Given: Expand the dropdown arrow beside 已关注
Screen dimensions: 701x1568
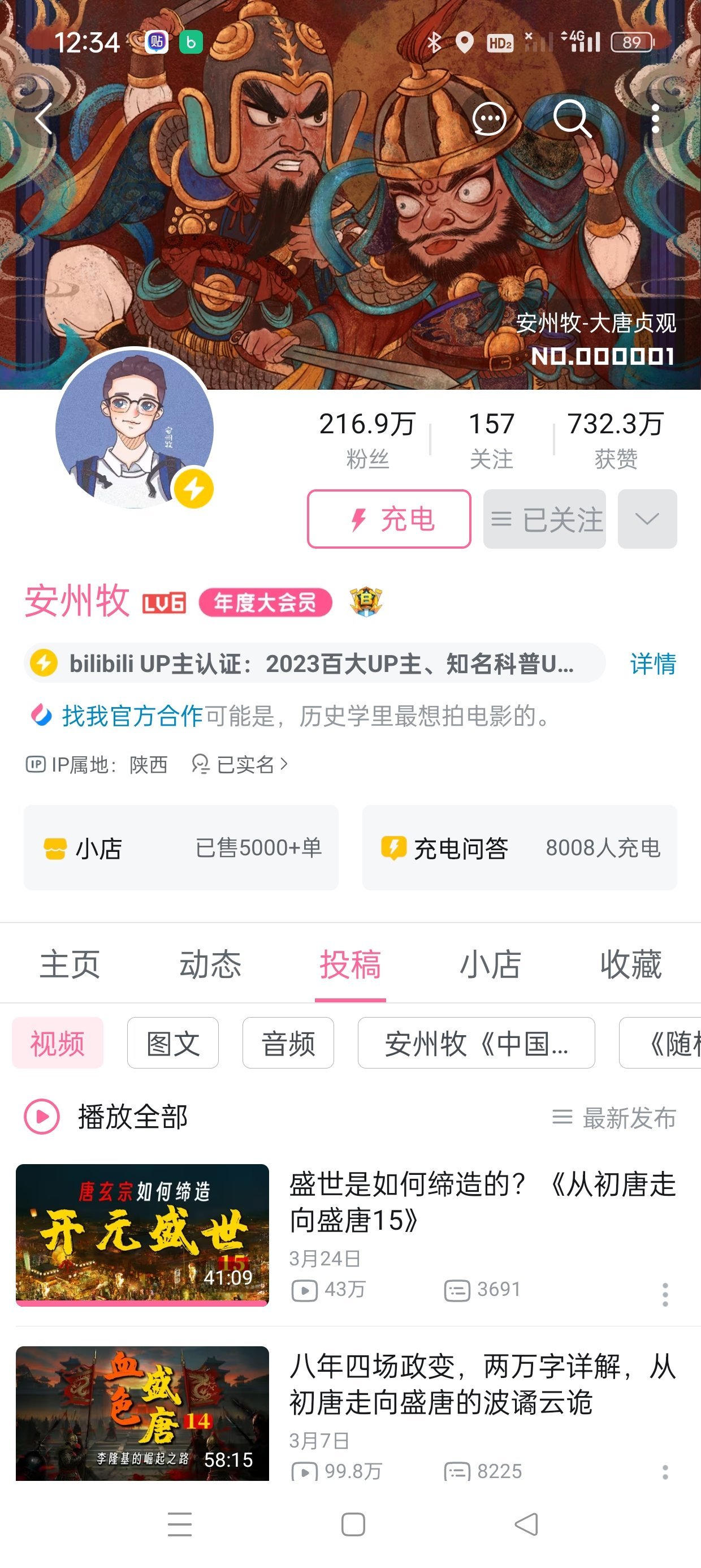Looking at the screenshot, I should pos(647,519).
